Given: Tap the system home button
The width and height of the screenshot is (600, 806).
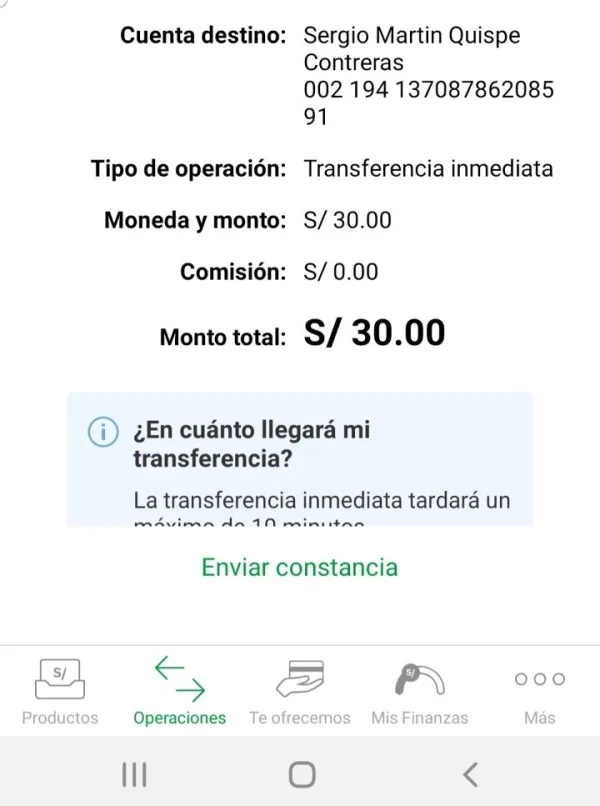Looking at the screenshot, I should pos(301,774).
